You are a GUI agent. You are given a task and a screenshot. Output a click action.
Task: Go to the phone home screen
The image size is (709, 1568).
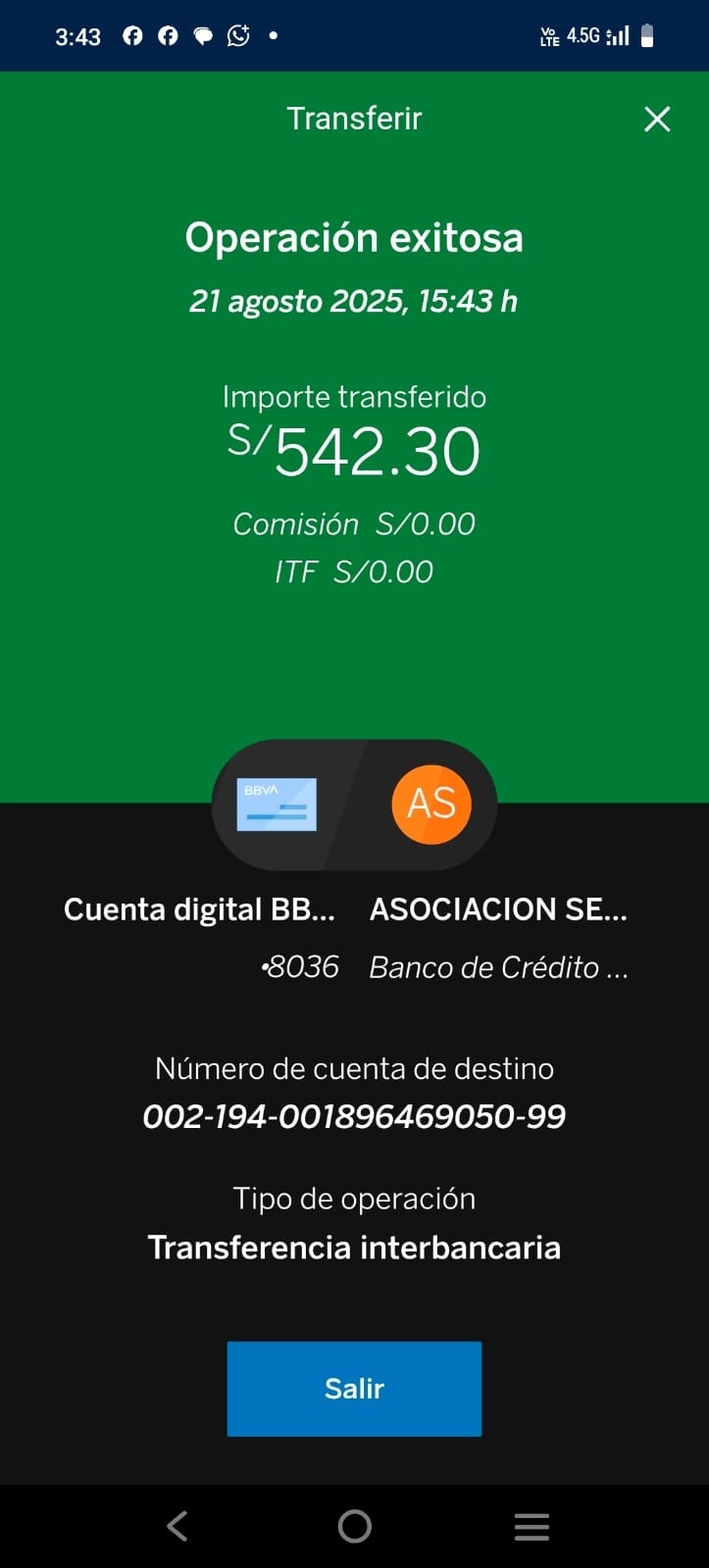pyautogui.click(x=354, y=1526)
